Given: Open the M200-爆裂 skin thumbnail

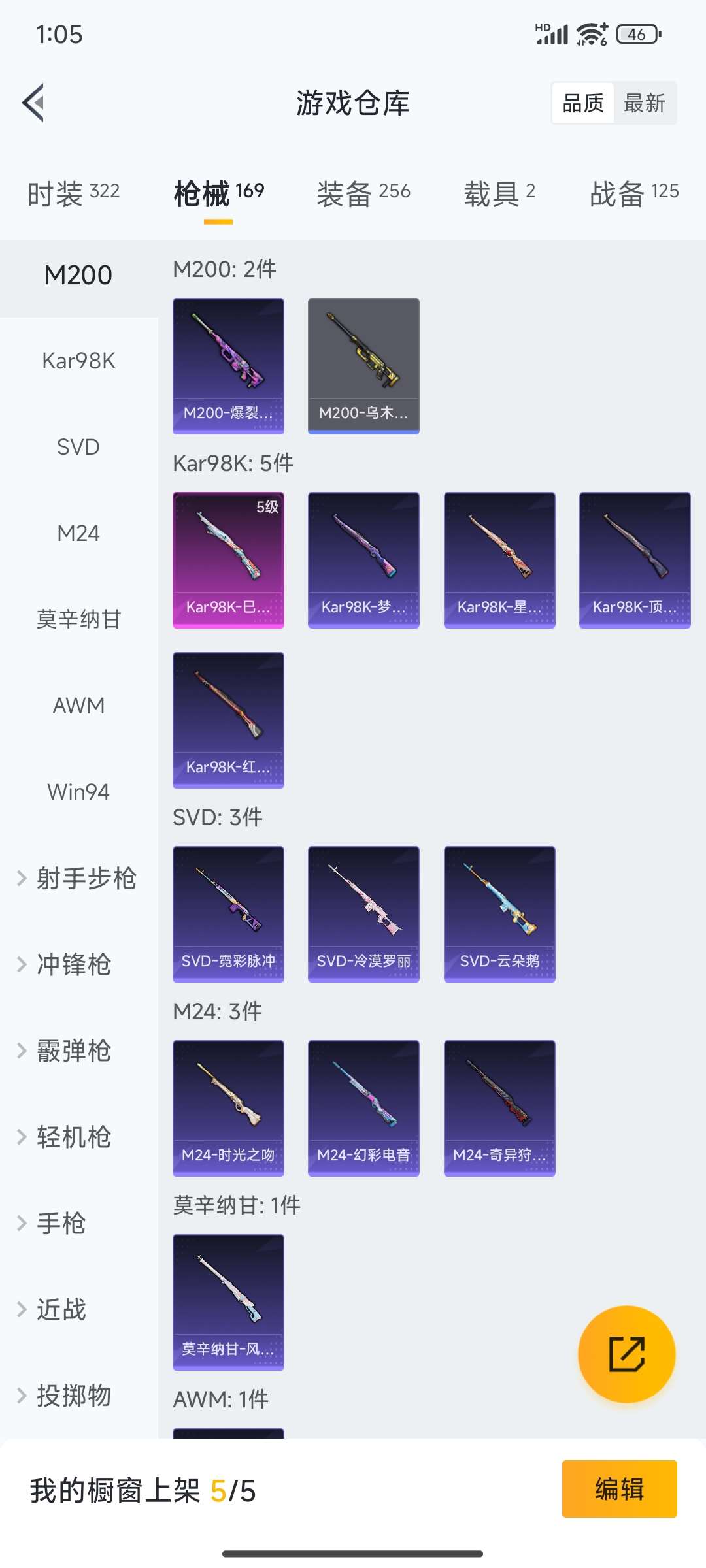Looking at the screenshot, I should (x=227, y=365).
